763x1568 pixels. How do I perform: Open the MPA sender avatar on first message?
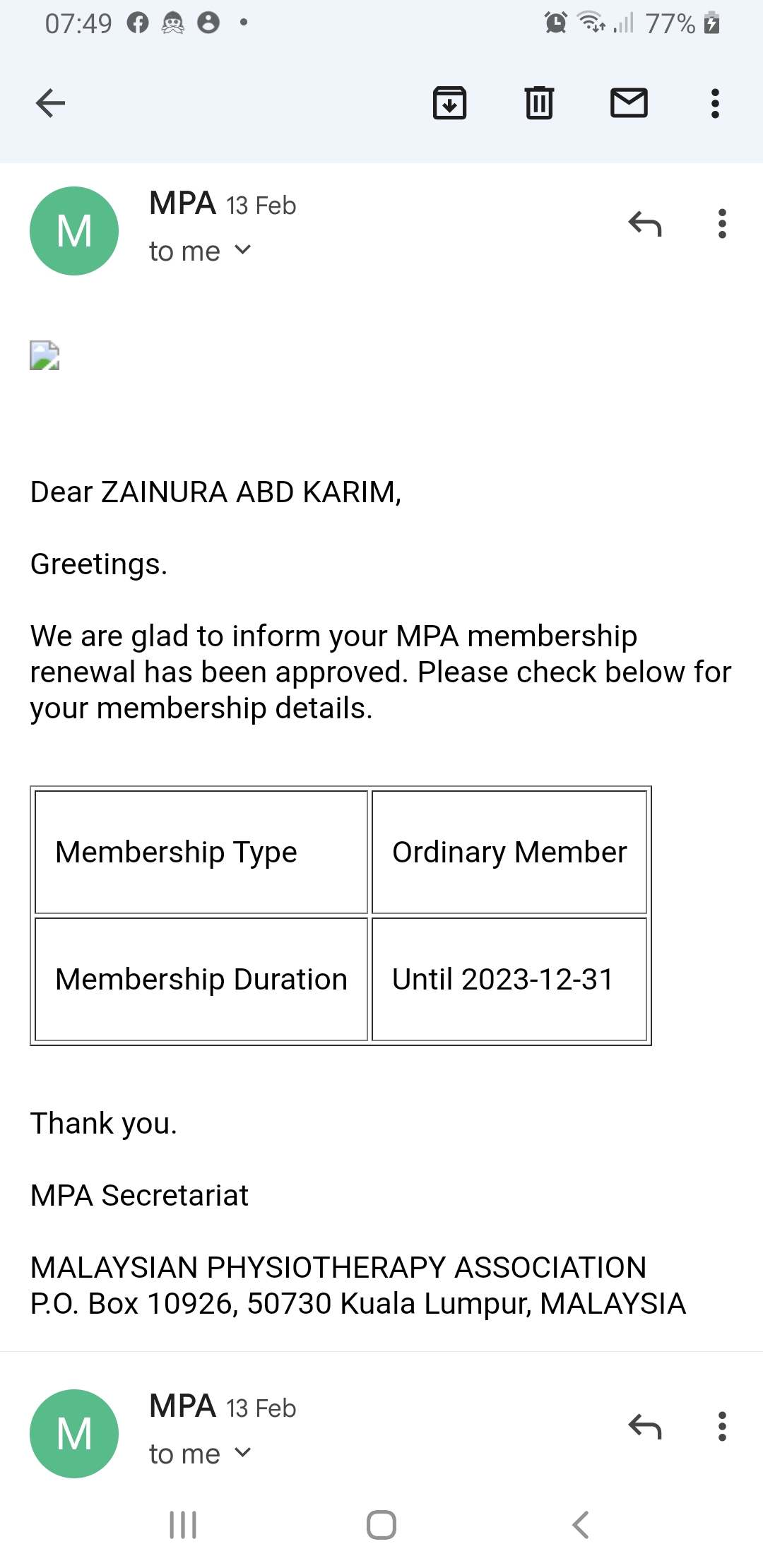click(74, 231)
